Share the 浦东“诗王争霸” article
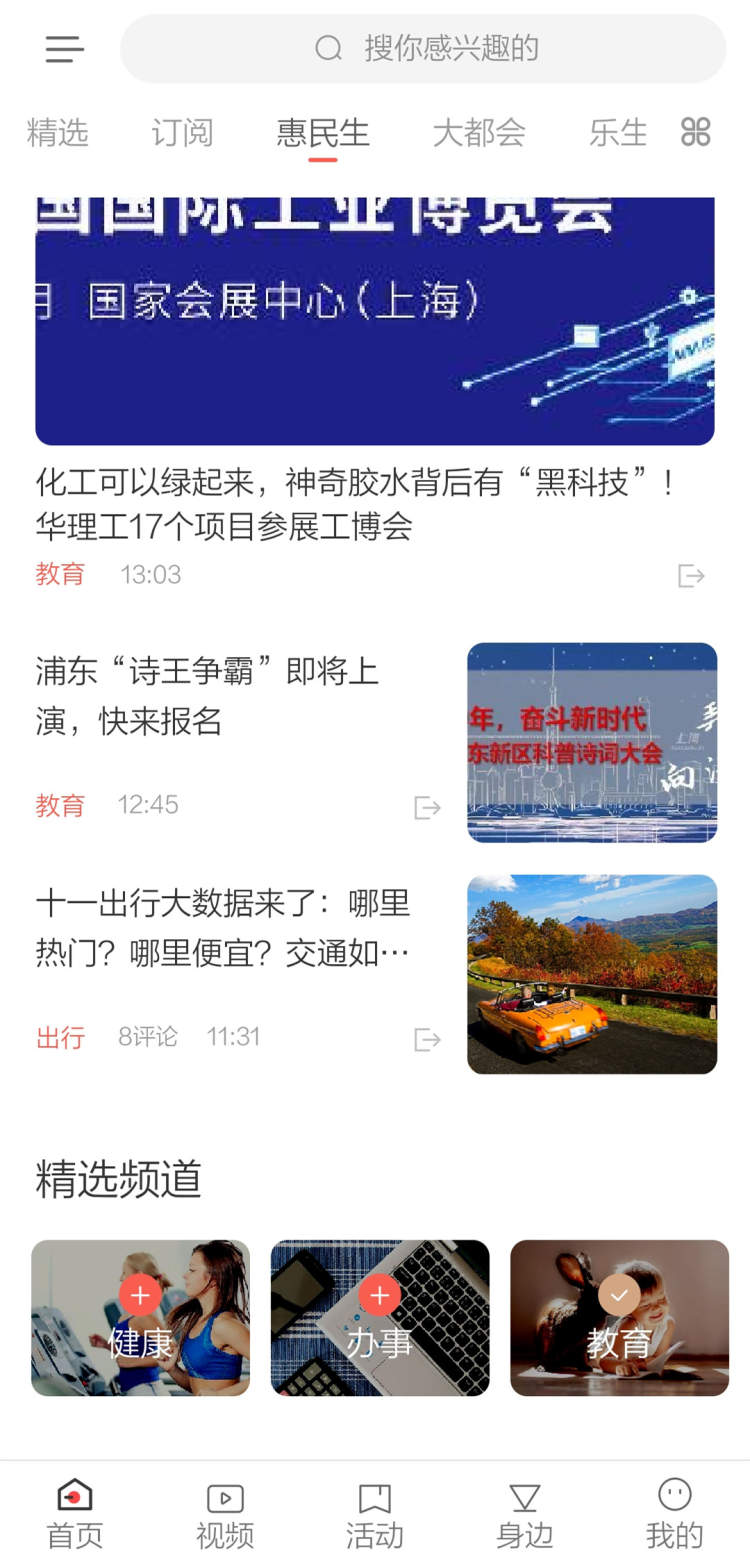The height and width of the screenshot is (1562, 750). click(427, 807)
